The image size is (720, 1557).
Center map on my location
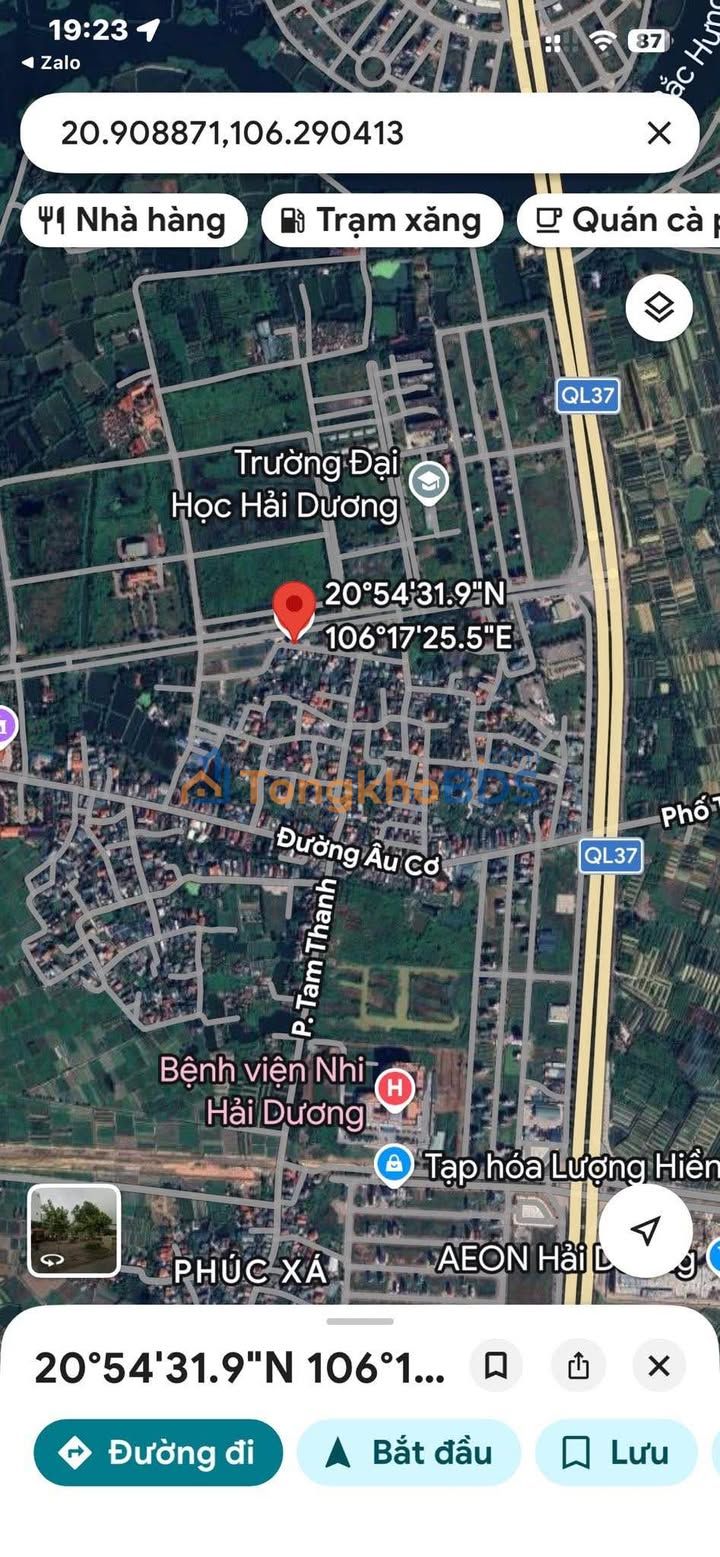coord(646,1230)
